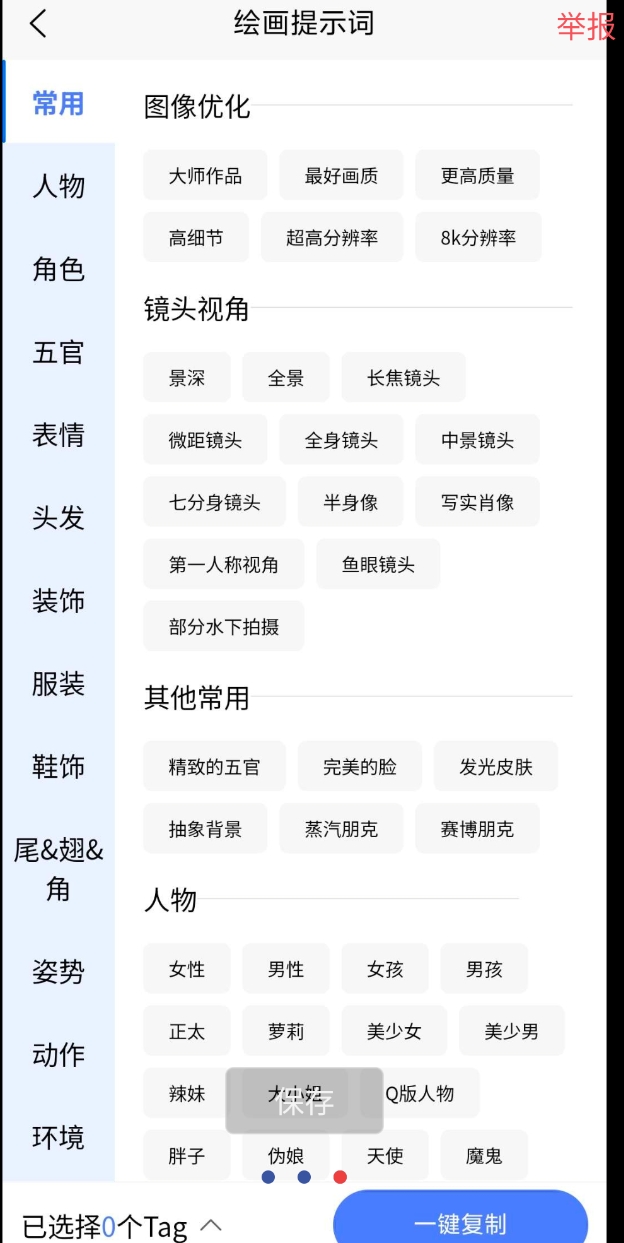Viewport: 624px width, 1243px height.
Task: Open the 角色 category tab
Action: click(58, 269)
